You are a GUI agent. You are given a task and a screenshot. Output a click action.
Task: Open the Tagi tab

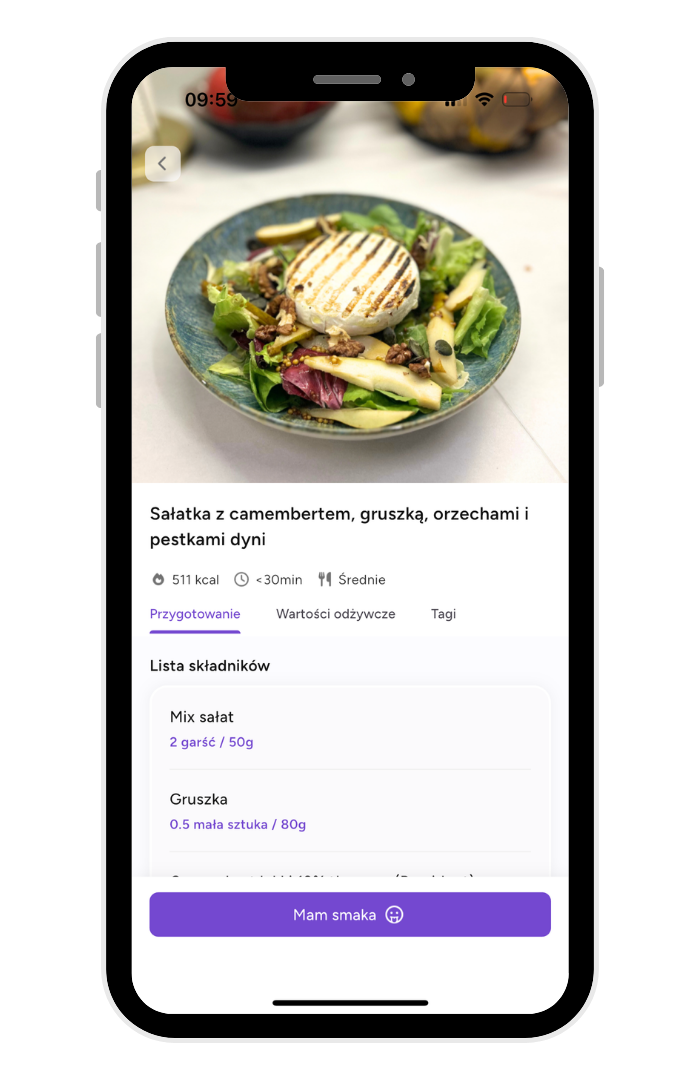tap(443, 614)
